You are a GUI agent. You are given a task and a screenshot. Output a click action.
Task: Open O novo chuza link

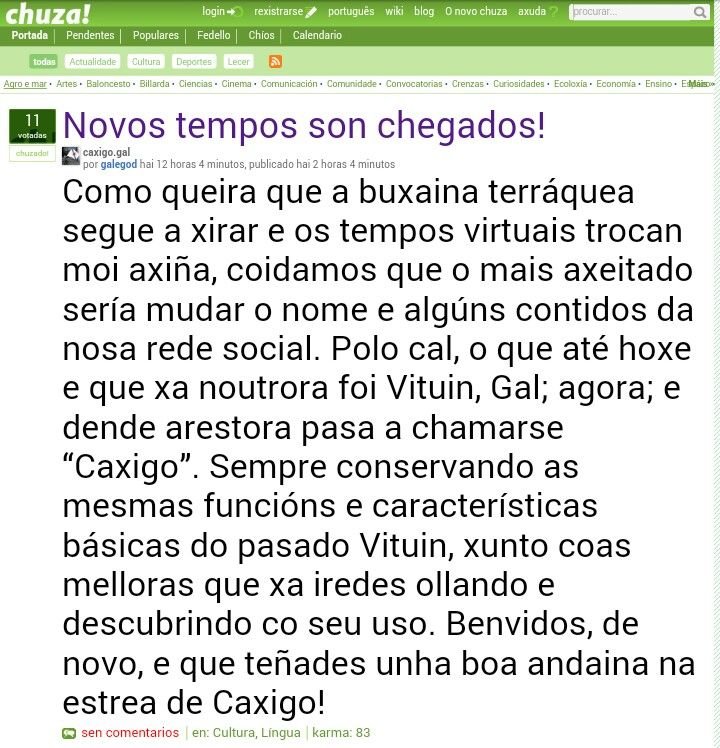(475, 11)
